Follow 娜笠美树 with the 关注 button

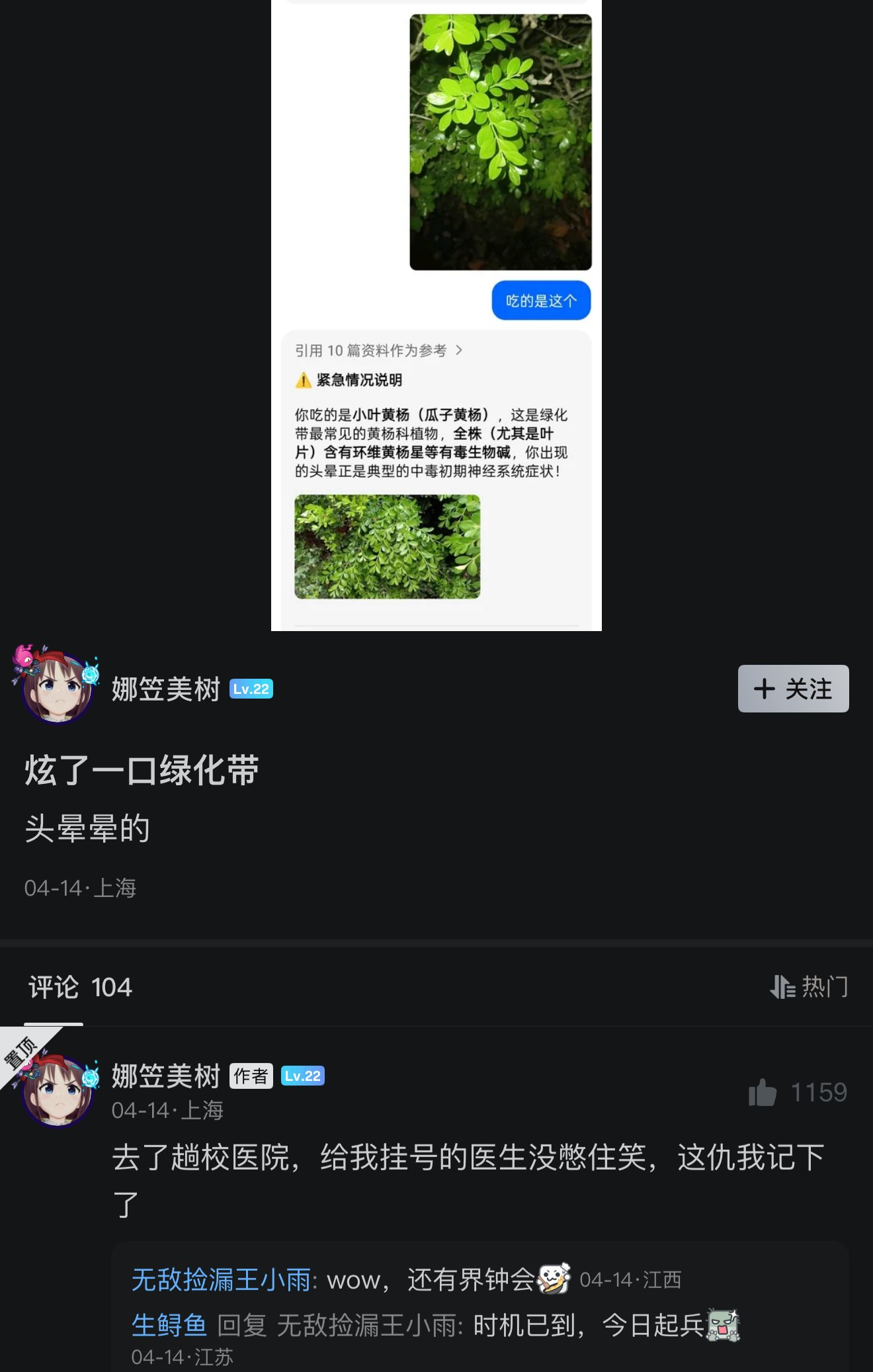pos(793,689)
